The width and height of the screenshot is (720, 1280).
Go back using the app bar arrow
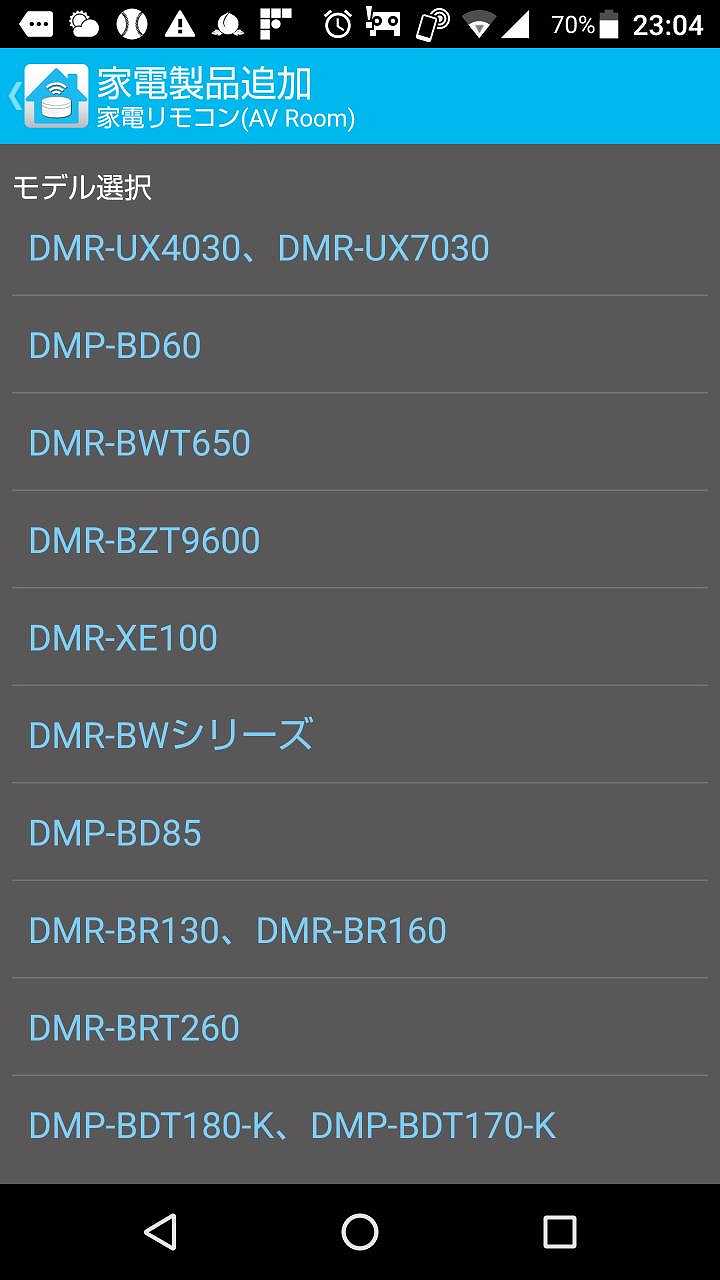(16, 96)
